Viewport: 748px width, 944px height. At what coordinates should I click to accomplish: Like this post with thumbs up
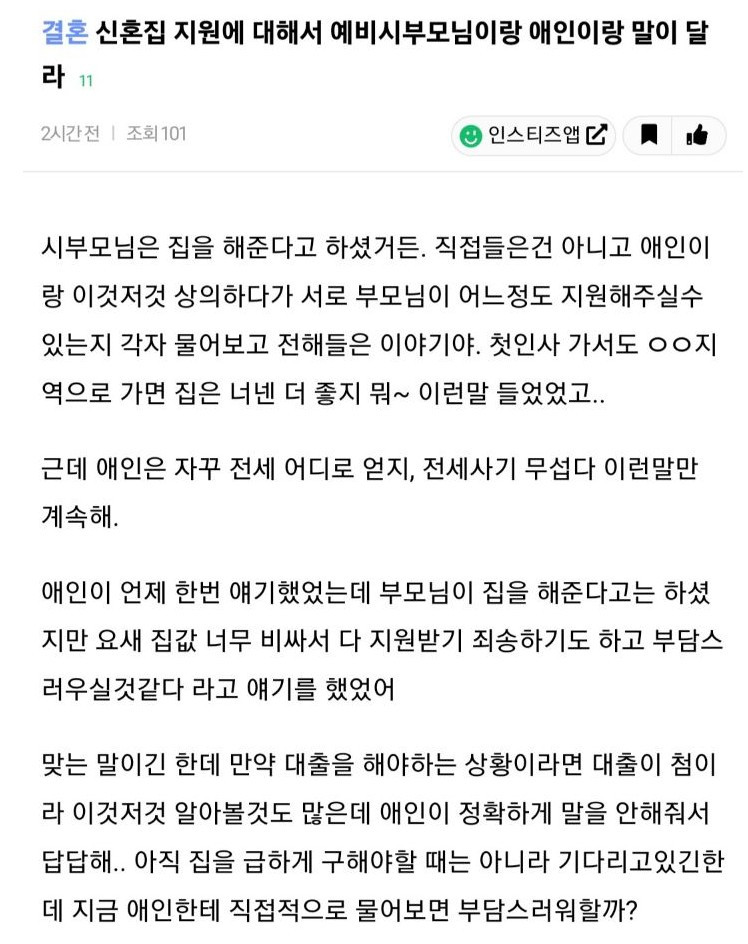(697, 135)
